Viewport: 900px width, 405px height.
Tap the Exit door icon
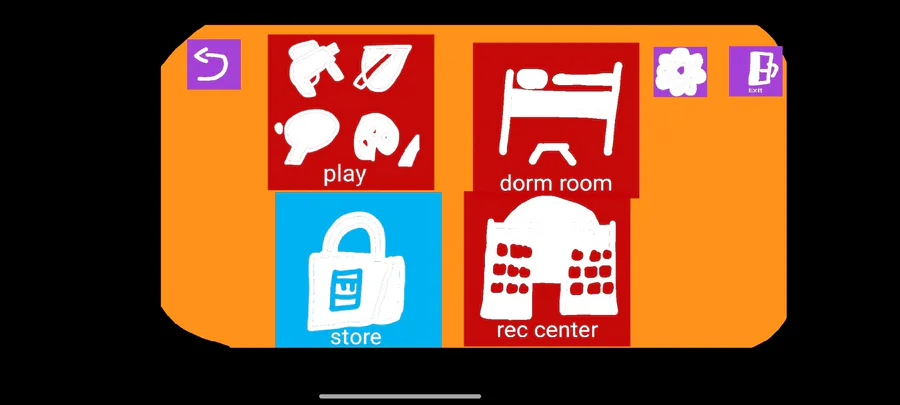pos(755,71)
